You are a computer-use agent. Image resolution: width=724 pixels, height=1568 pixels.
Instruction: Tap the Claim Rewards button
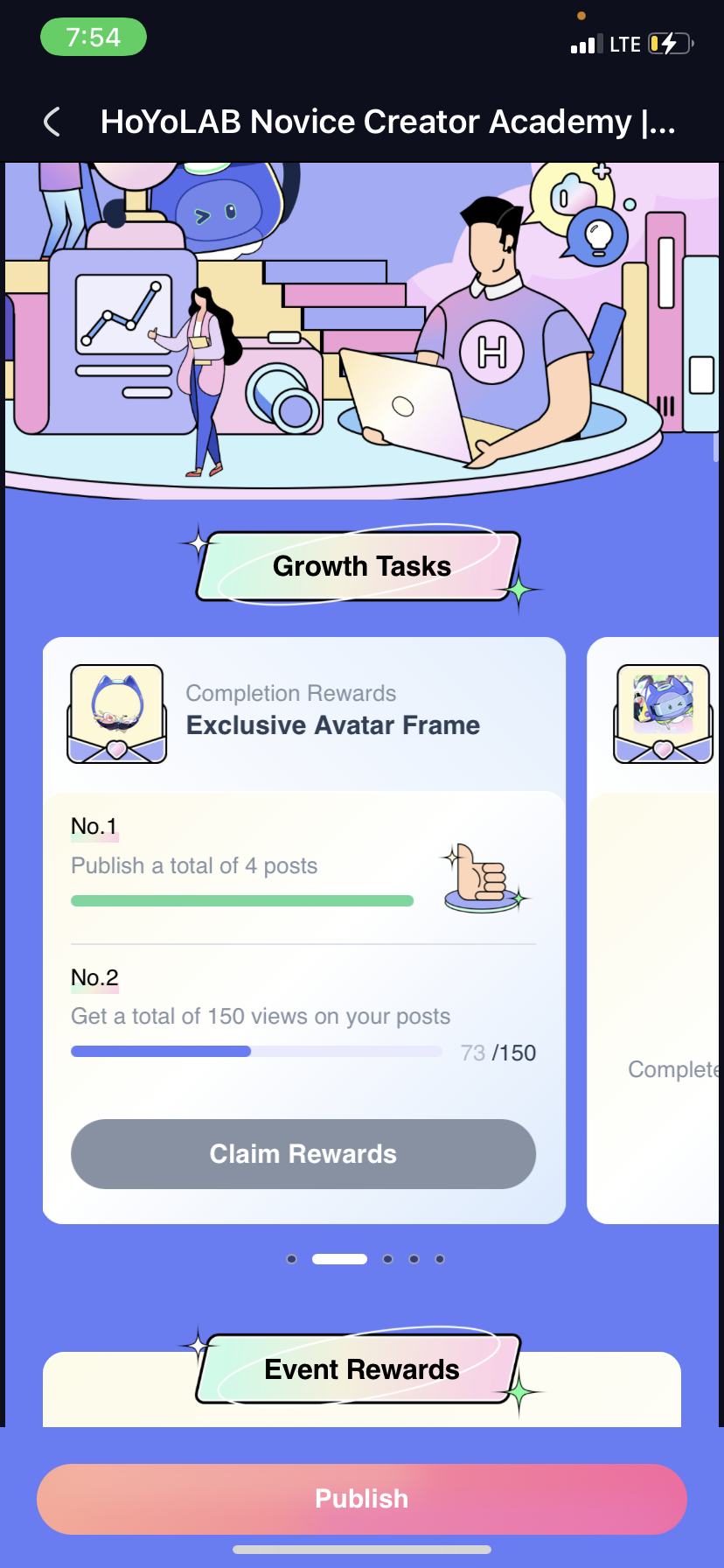303,1153
